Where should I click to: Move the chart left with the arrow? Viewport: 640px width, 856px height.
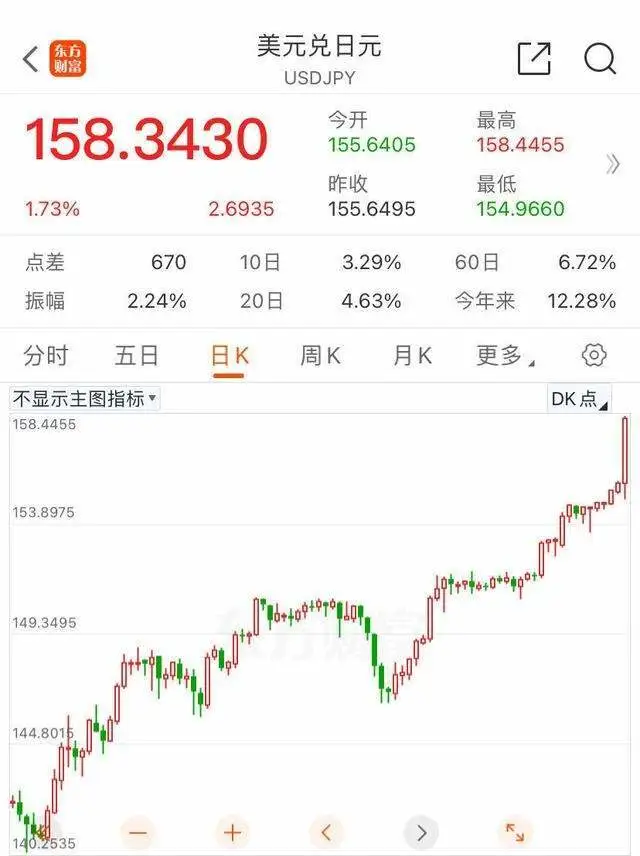click(x=326, y=832)
